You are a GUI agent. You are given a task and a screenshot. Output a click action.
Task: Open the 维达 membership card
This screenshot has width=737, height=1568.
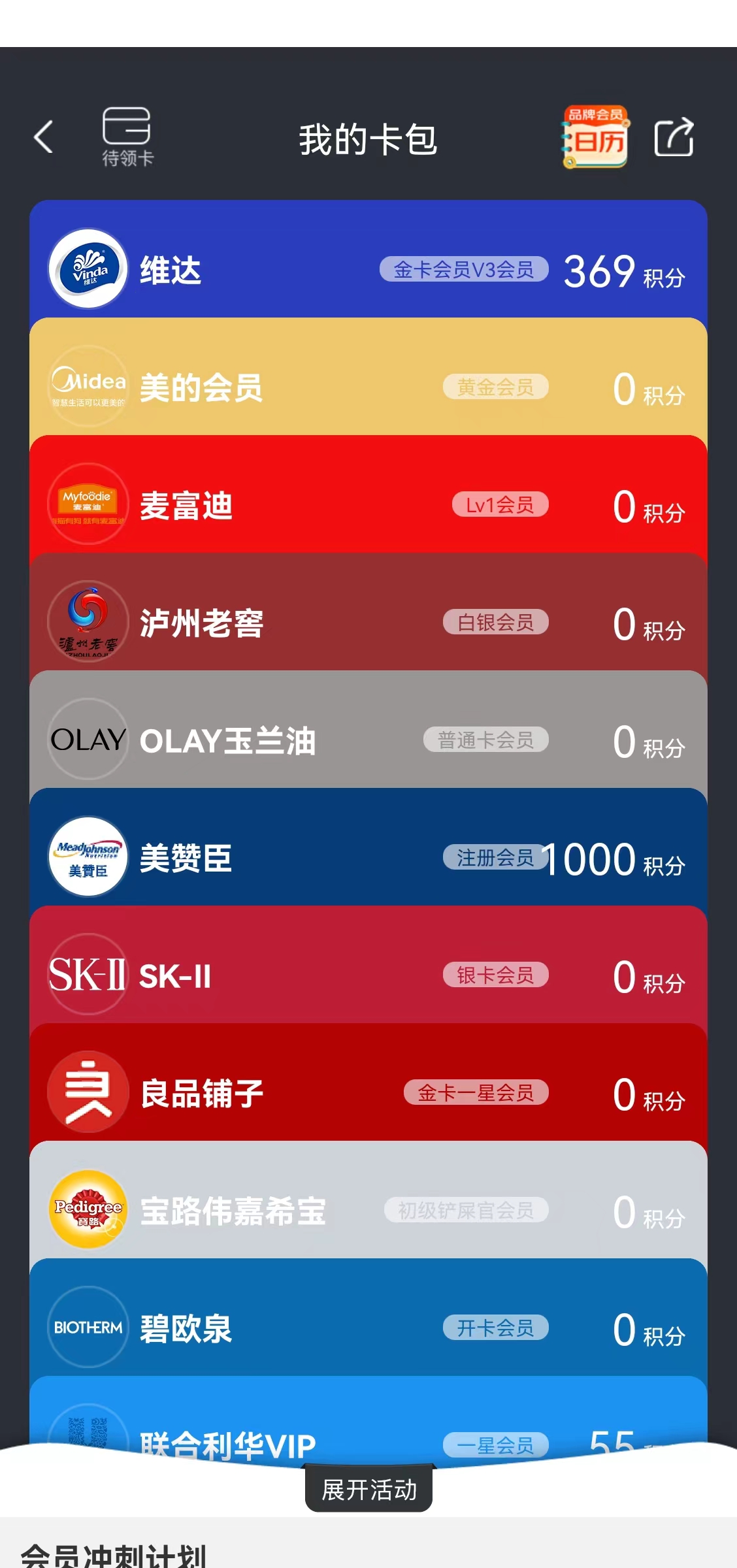[368, 259]
